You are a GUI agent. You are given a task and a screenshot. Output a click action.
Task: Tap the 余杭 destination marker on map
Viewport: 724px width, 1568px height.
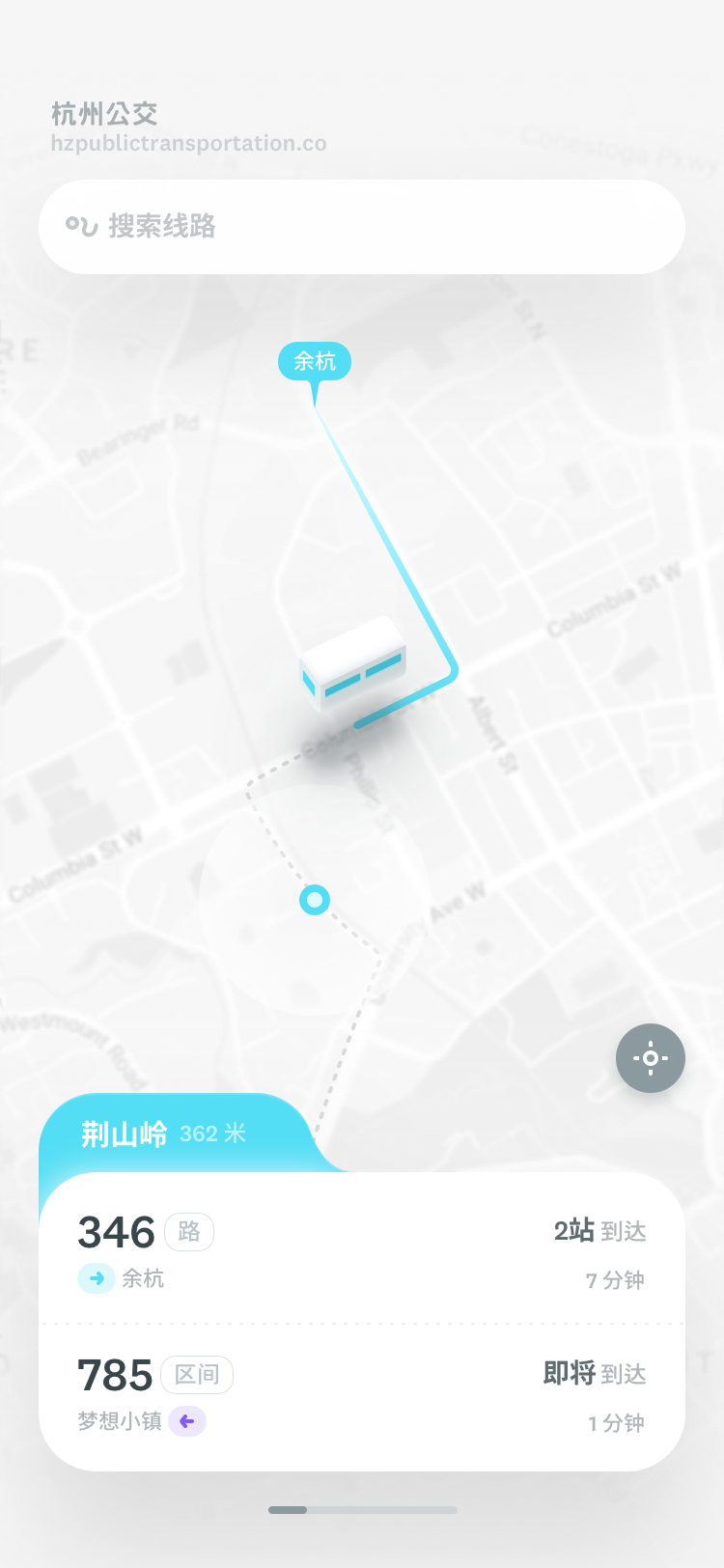pyautogui.click(x=315, y=362)
